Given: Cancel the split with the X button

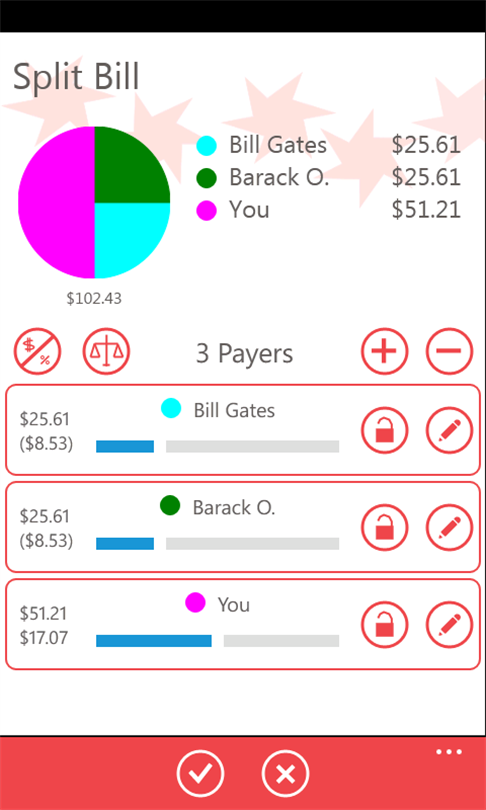Looking at the screenshot, I should 285,774.
